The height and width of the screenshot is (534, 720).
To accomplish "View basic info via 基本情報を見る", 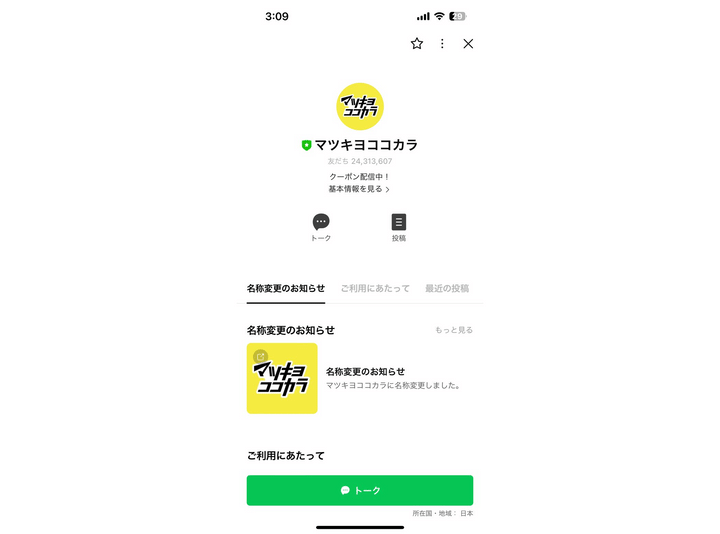I will click(x=359, y=189).
